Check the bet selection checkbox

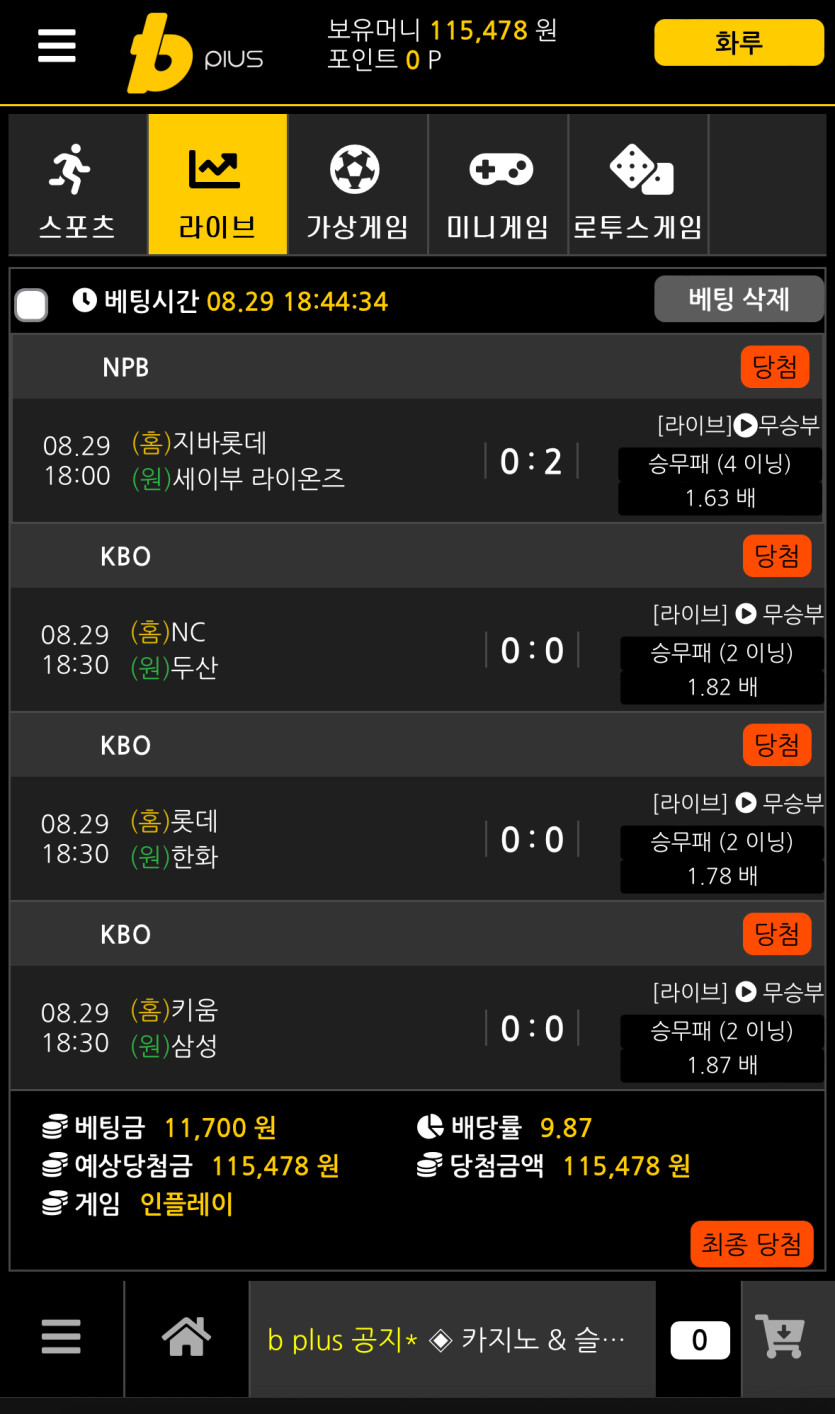tap(32, 304)
